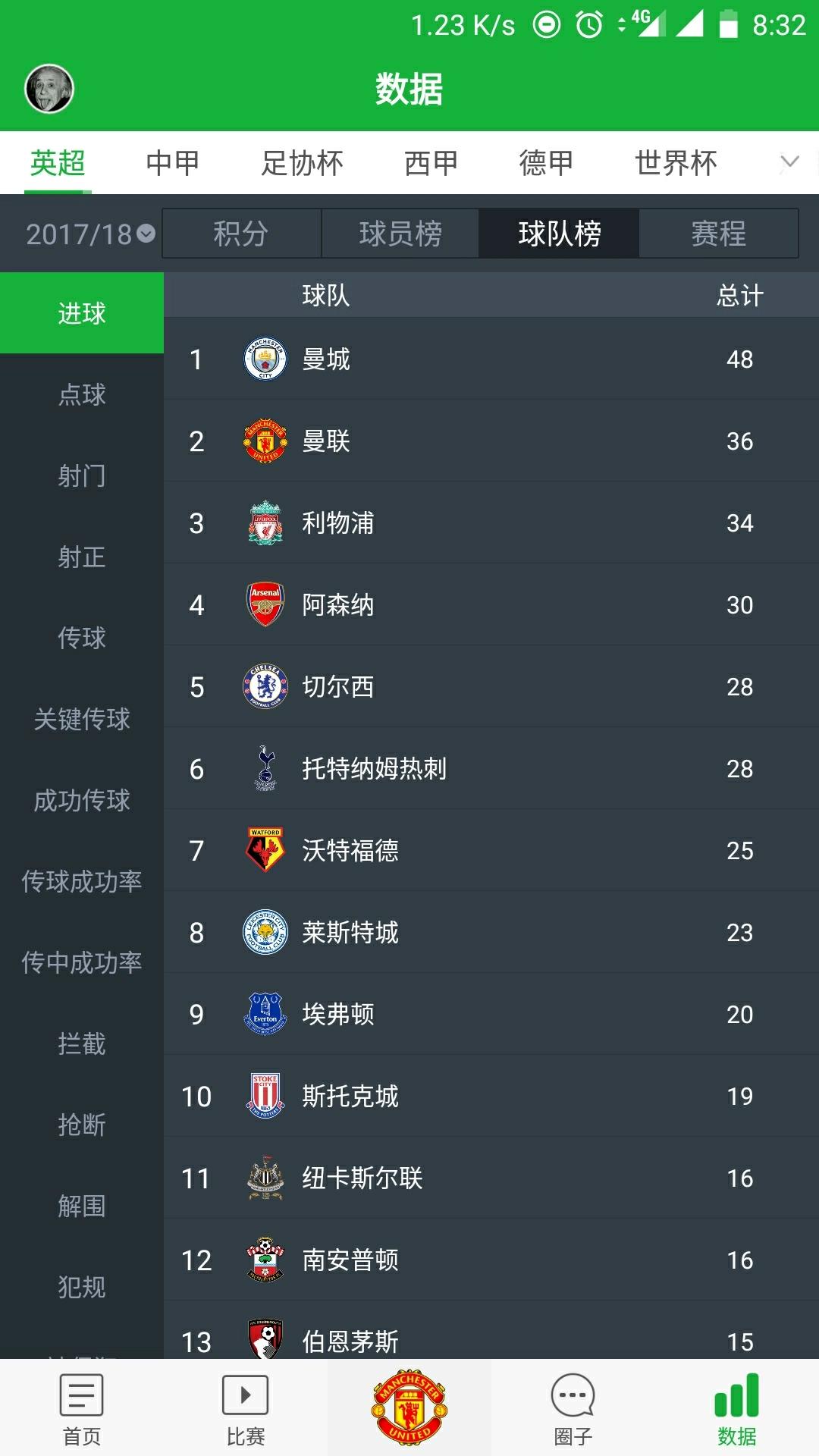Click the Watford crest beside 沃特福德
Image resolution: width=819 pixels, height=1456 pixels.
pyautogui.click(x=262, y=849)
